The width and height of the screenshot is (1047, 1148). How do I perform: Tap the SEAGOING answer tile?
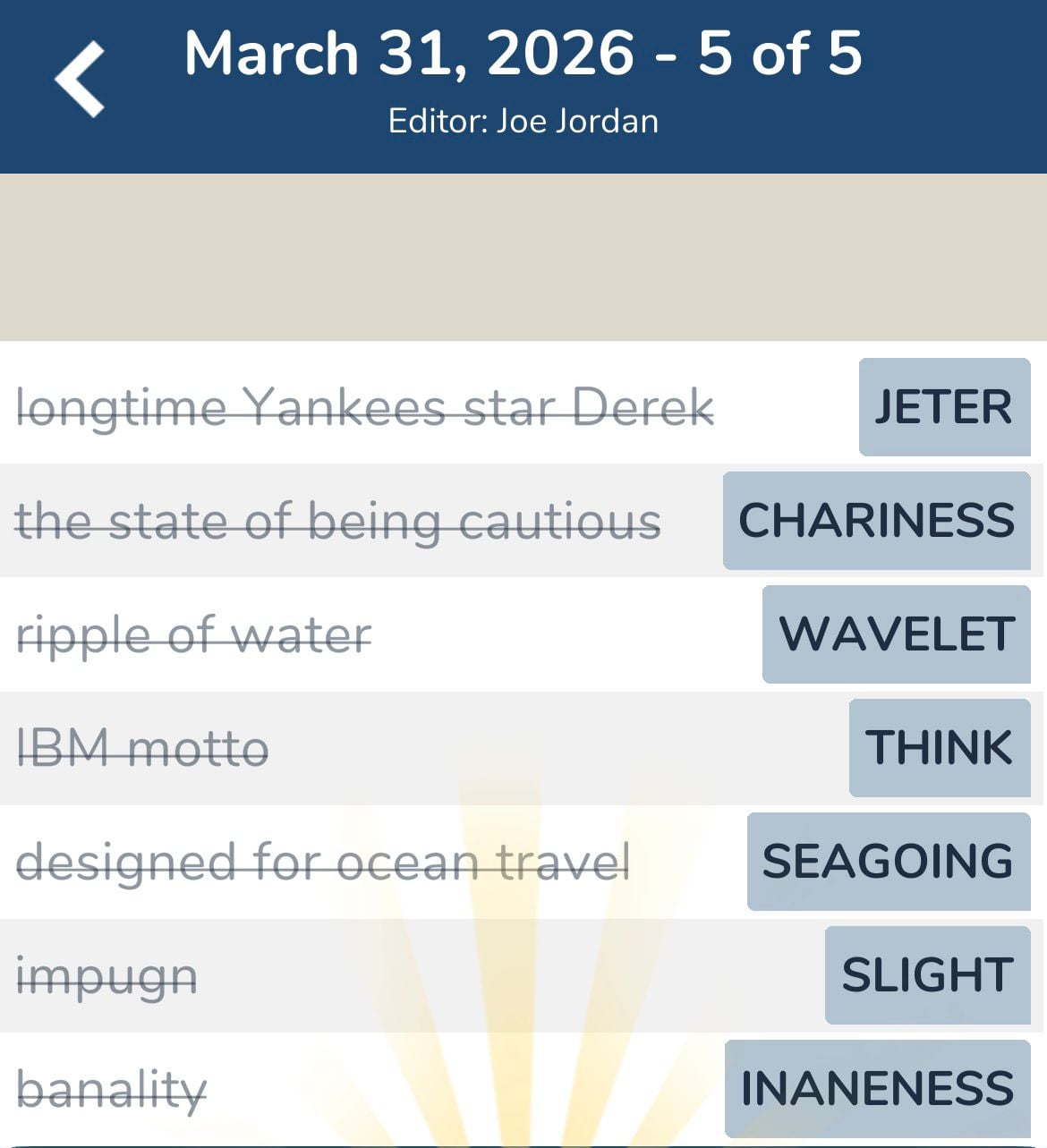tap(888, 861)
